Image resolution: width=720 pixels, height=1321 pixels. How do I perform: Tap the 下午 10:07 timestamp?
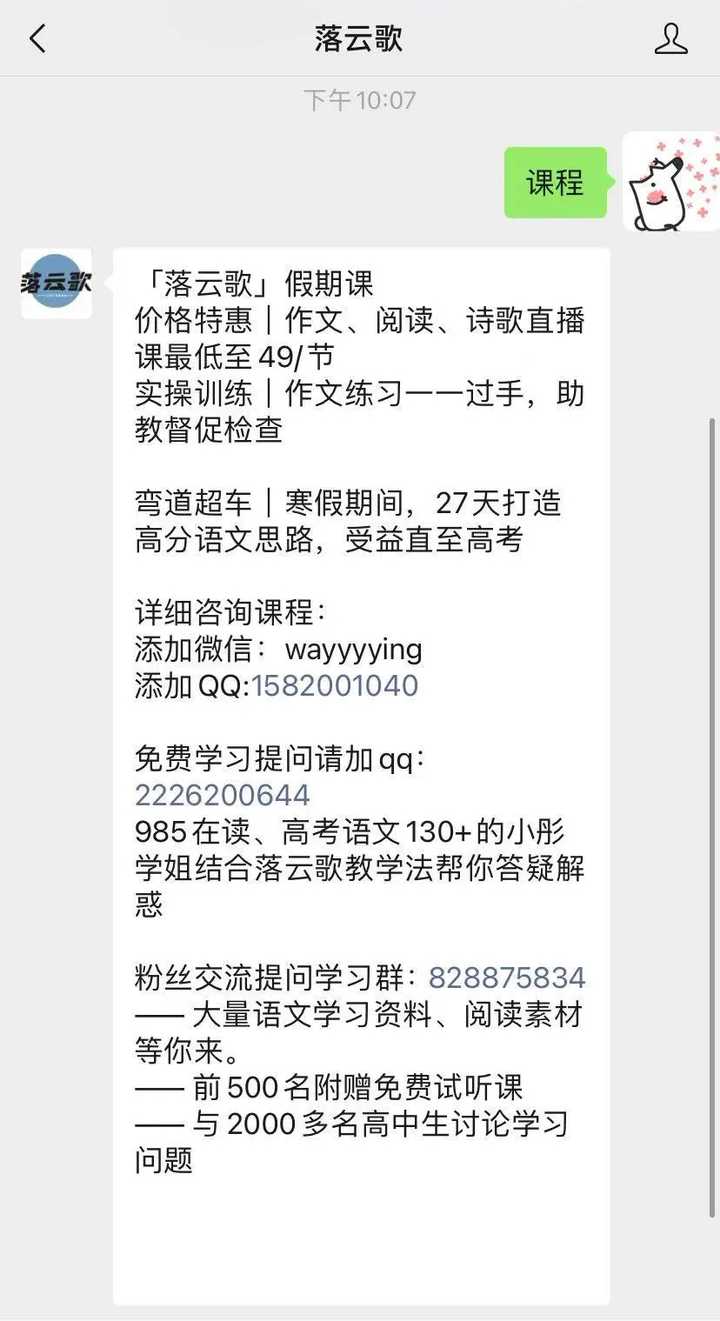click(359, 100)
